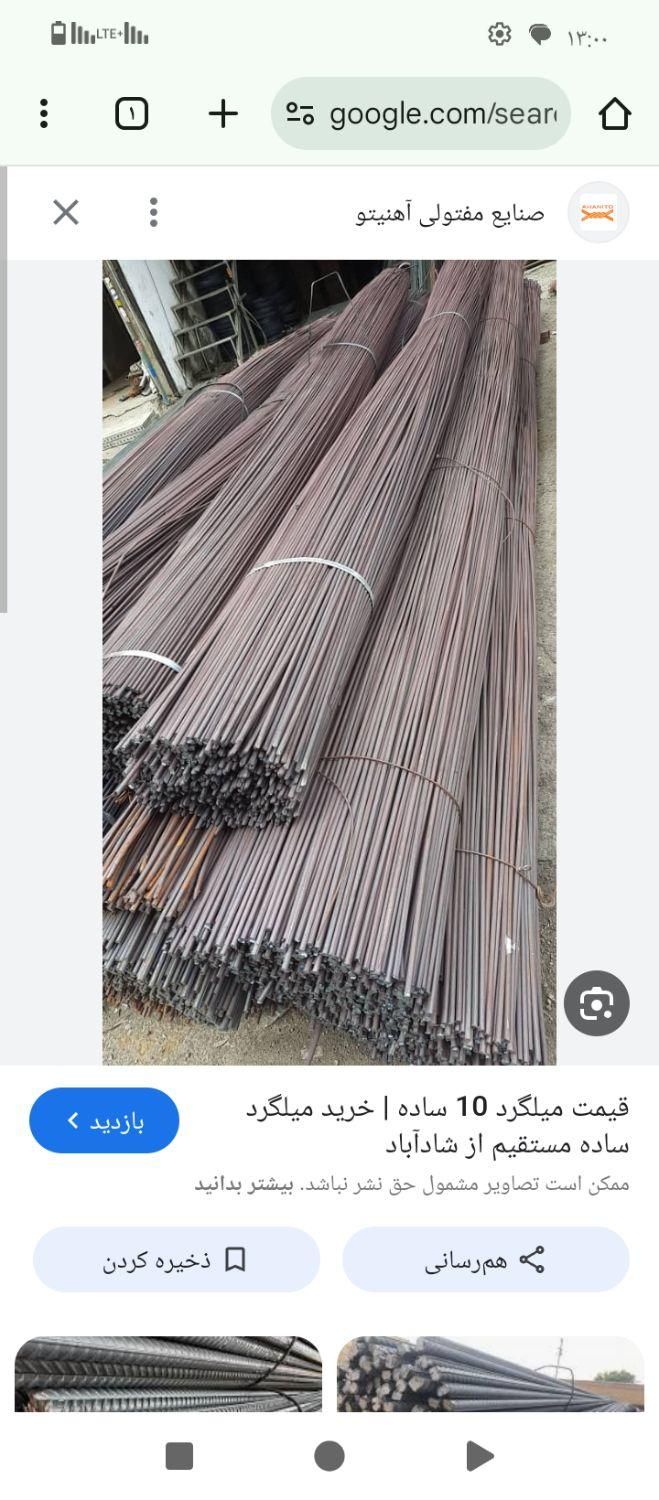Open Chrome's three-dot browser menu
This screenshot has width=659, height=1500.
click(x=44, y=114)
